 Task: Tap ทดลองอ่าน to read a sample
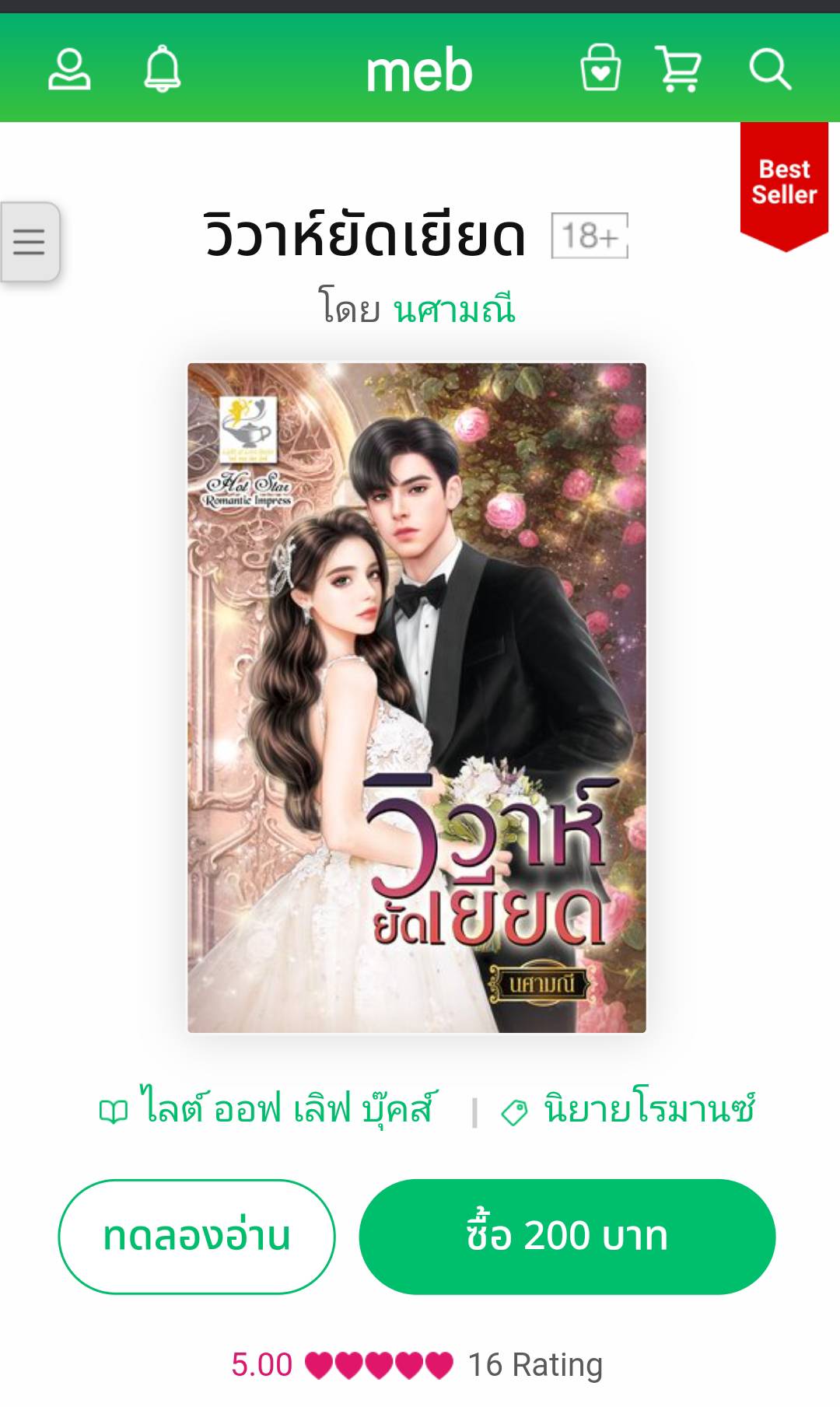point(197,1236)
